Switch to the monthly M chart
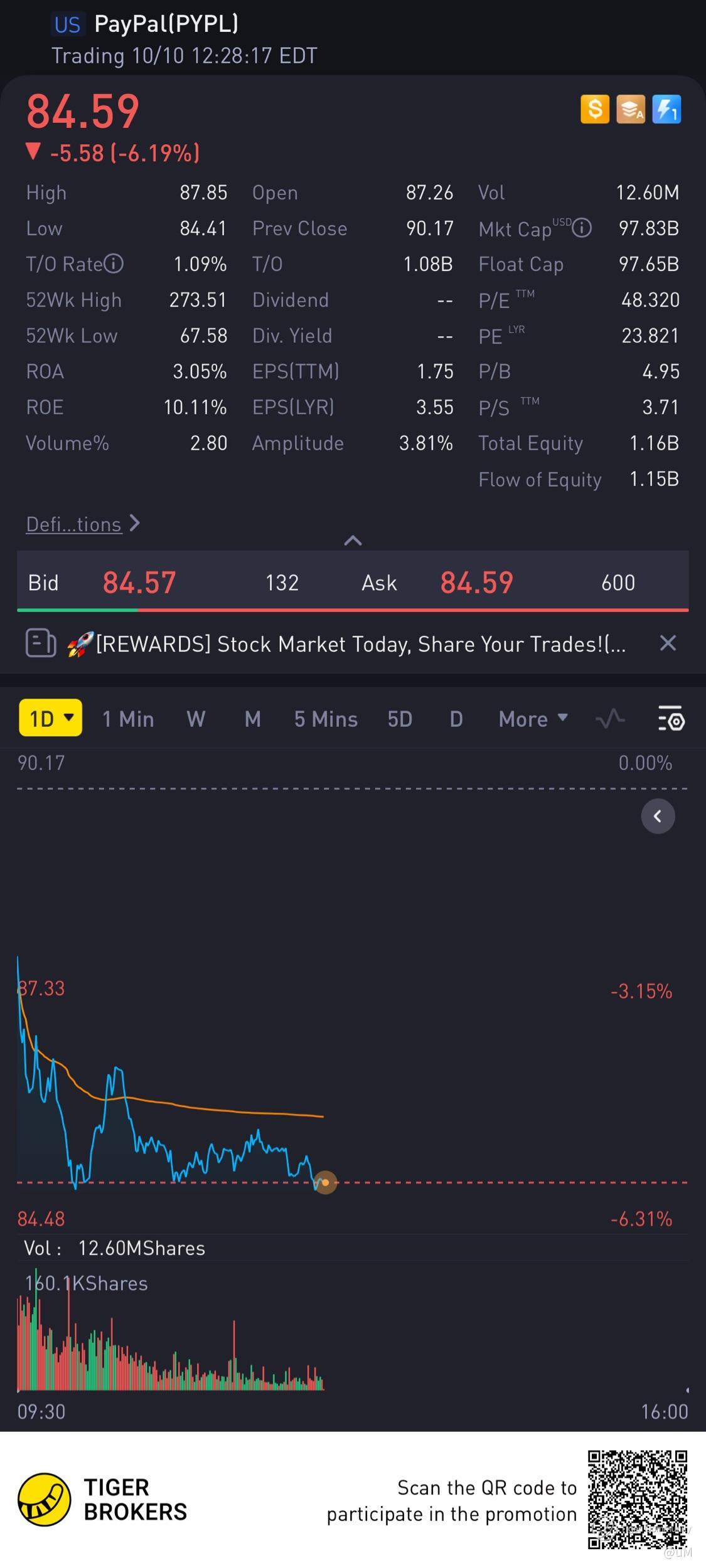 (x=252, y=719)
